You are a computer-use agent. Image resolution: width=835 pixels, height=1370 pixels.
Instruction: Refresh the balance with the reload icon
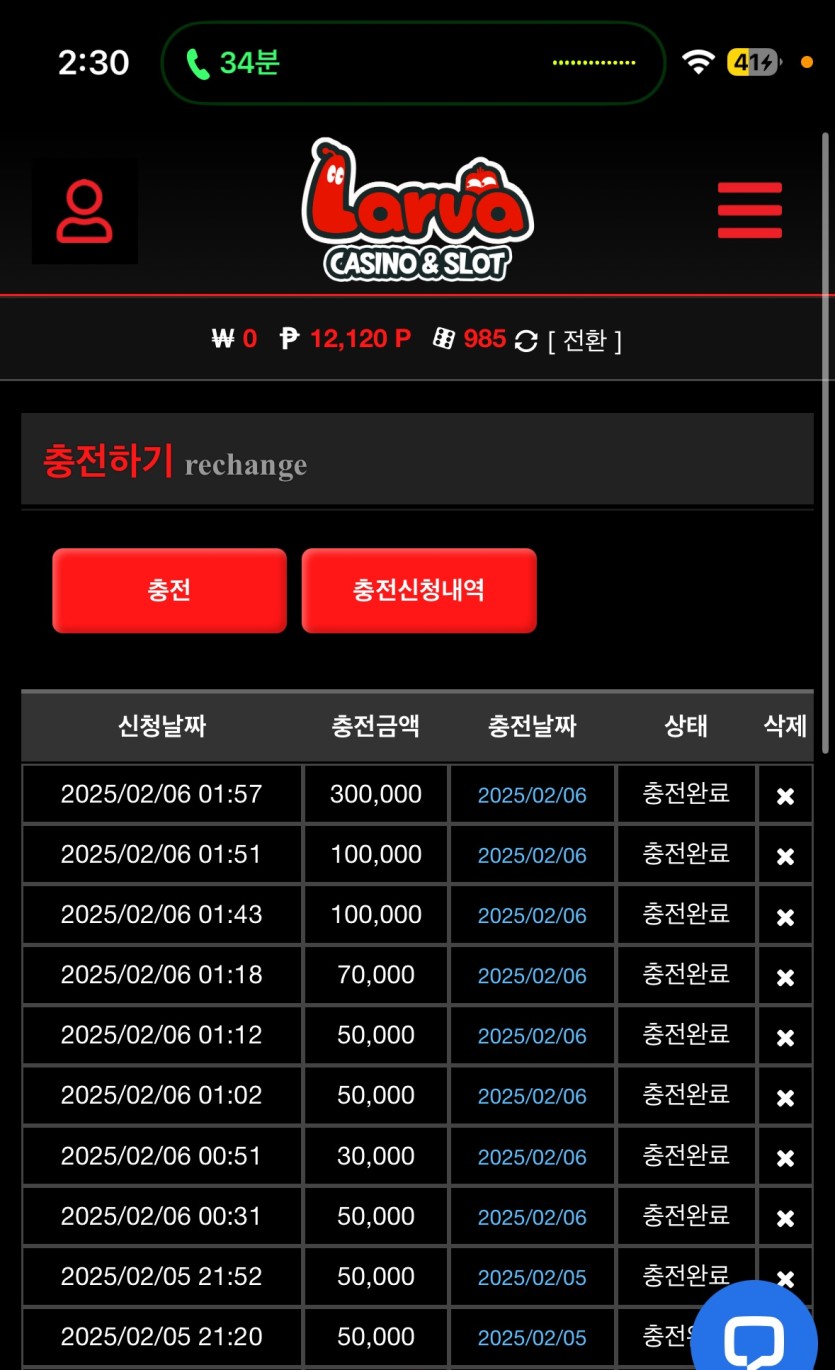pos(526,341)
